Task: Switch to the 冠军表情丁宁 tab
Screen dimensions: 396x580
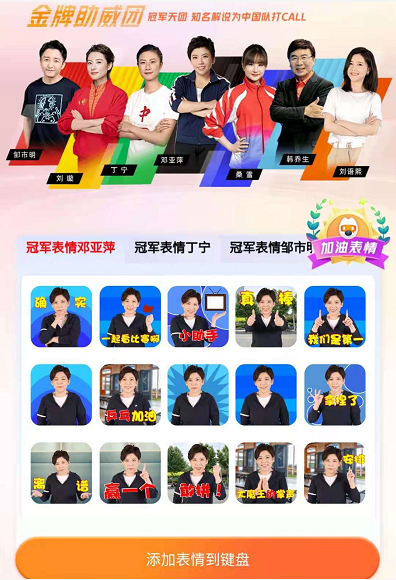Action: coord(172,248)
